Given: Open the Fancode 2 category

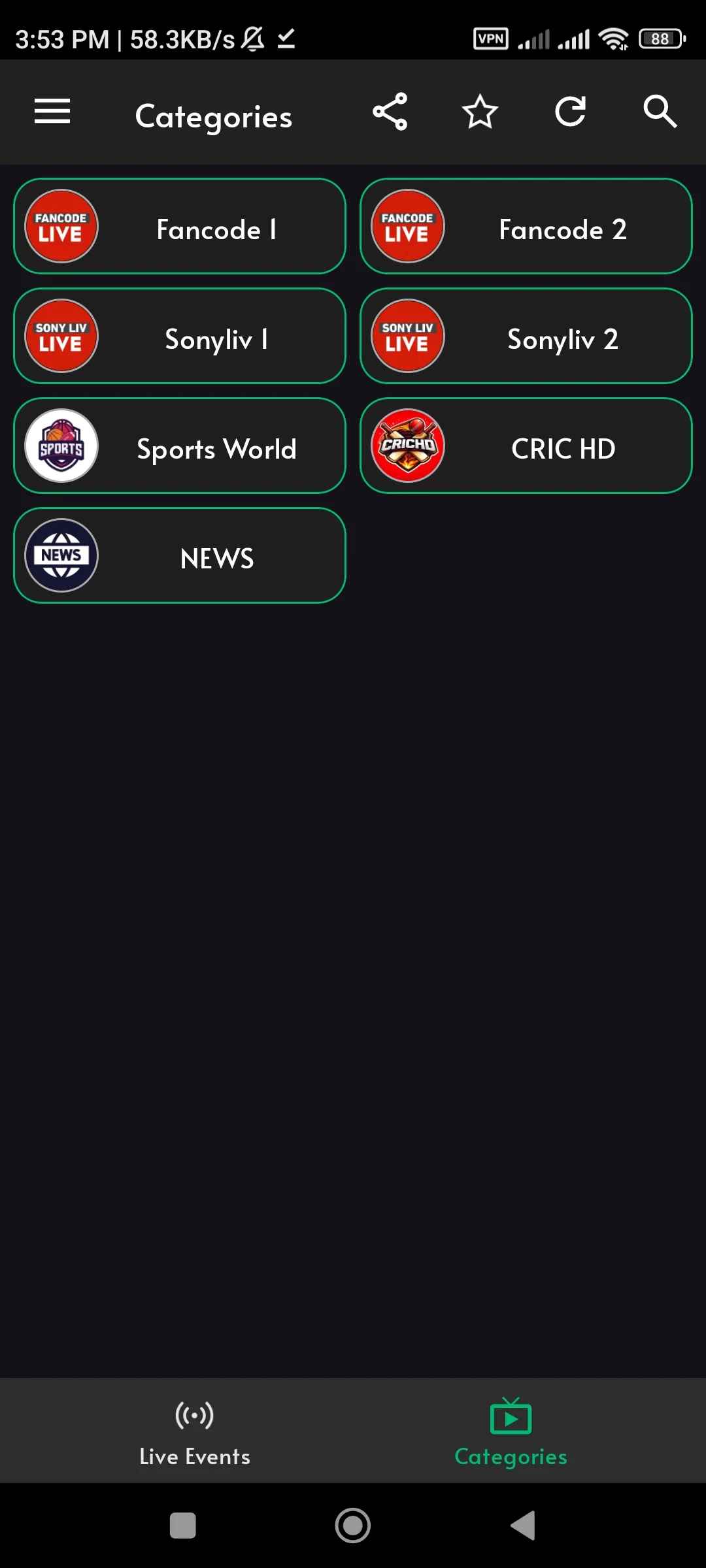Looking at the screenshot, I should pyautogui.click(x=526, y=225).
